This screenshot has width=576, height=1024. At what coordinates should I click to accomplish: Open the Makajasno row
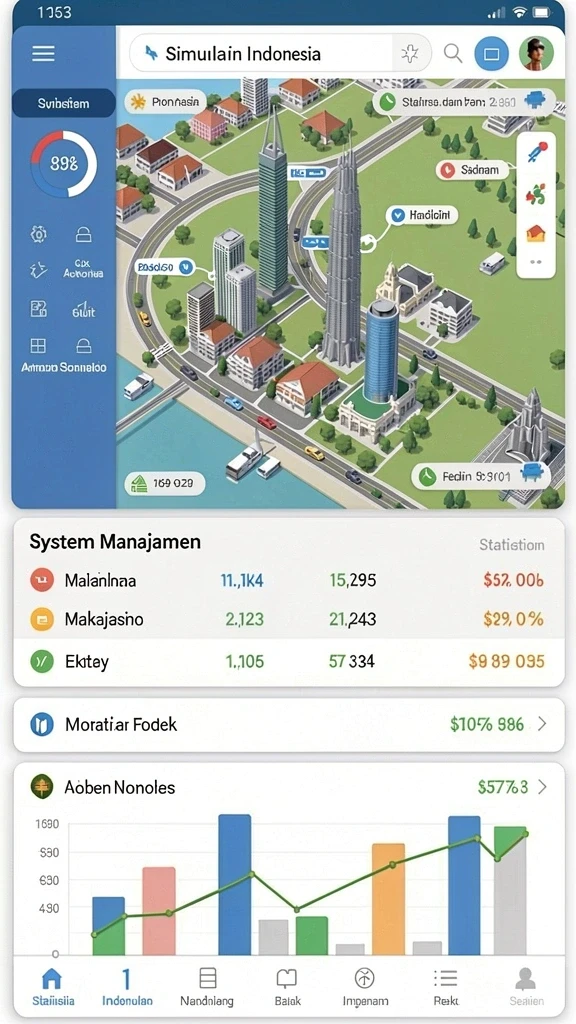point(288,618)
